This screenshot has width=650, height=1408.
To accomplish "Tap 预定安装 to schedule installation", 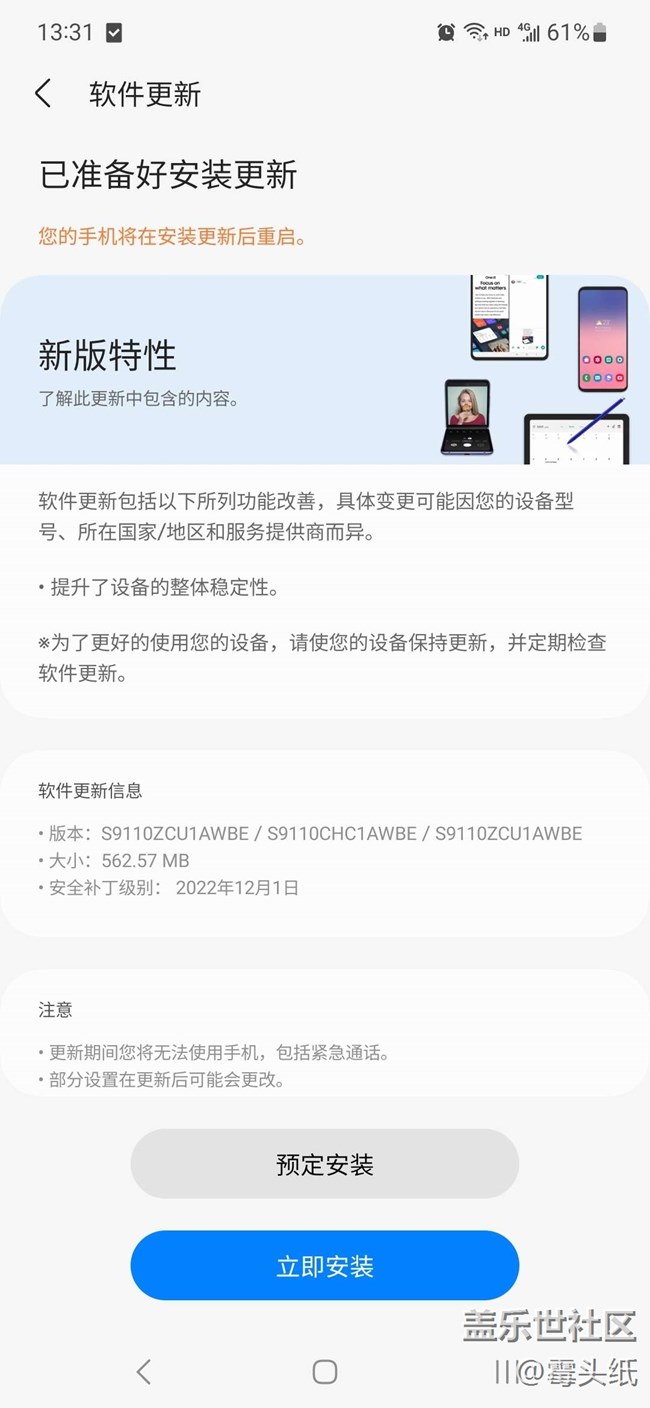I will click(x=324, y=1164).
